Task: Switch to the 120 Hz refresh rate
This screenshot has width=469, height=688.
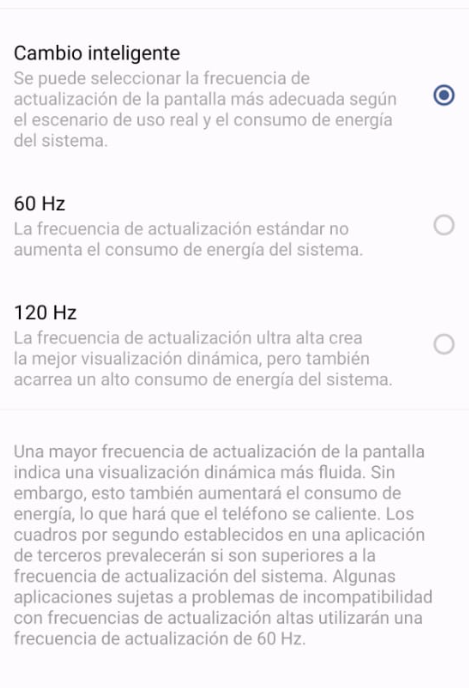Action: [x=234, y=345]
